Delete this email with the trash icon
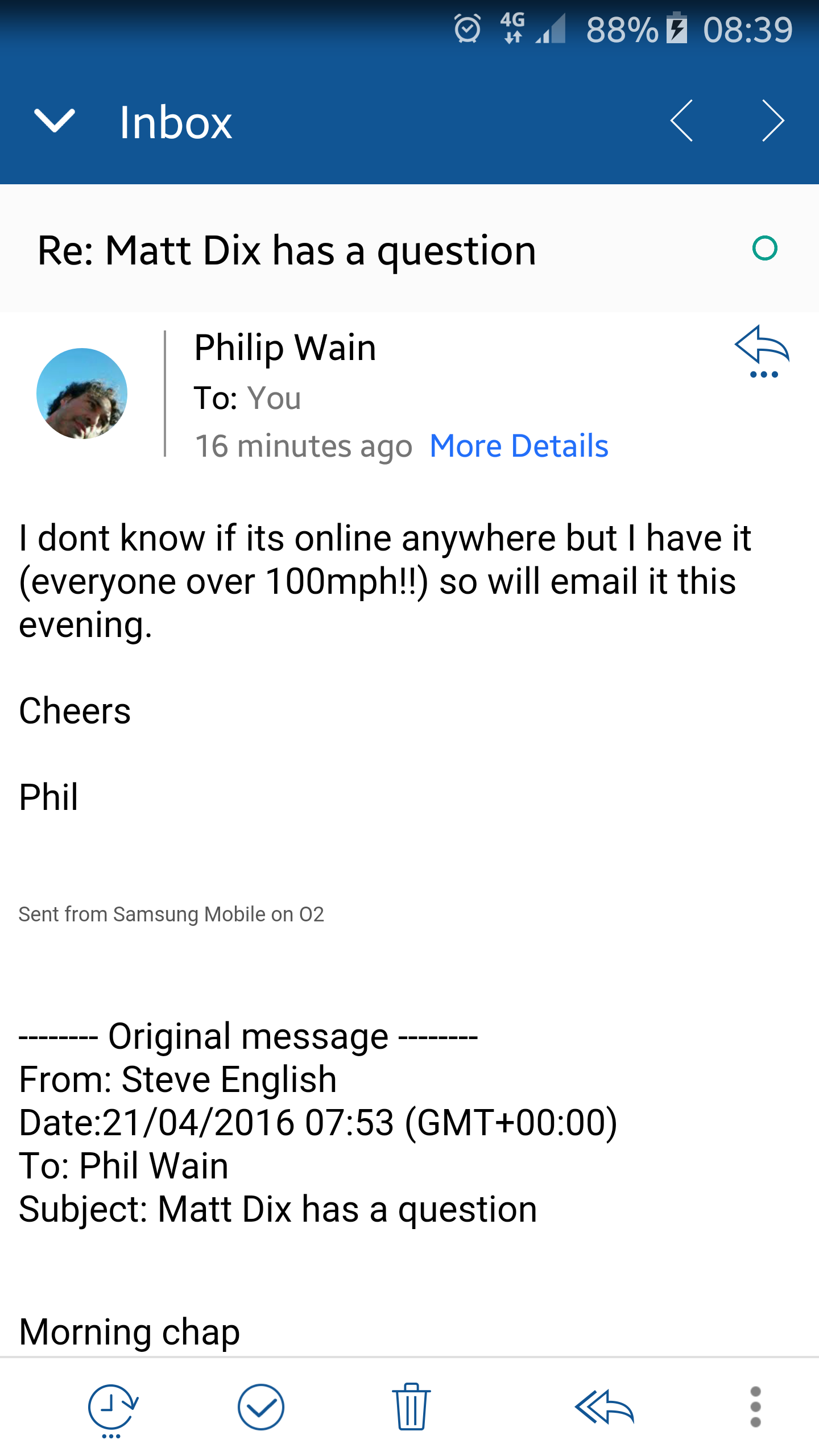The height and width of the screenshot is (1456, 819). 411,1407
